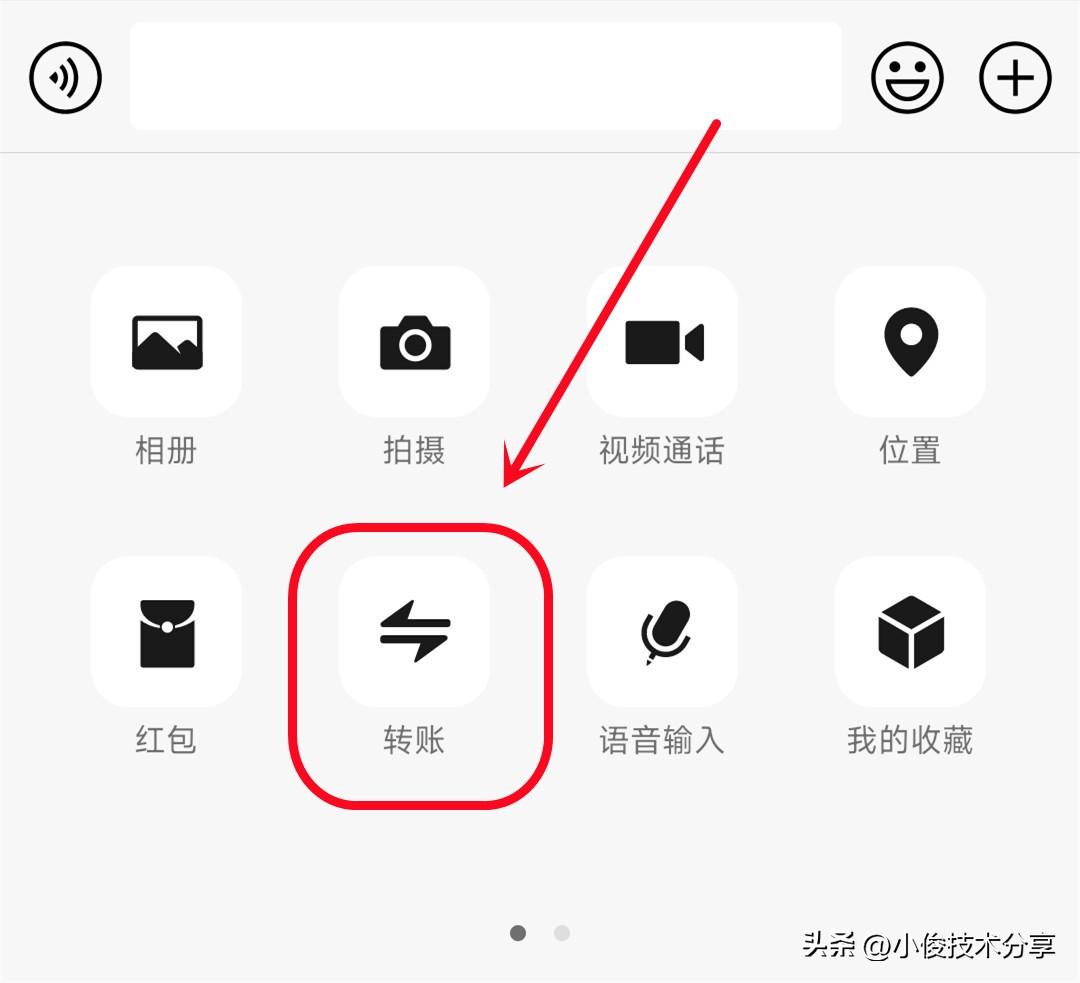Share your 位置 location
1080x983 pixels.
910,342
